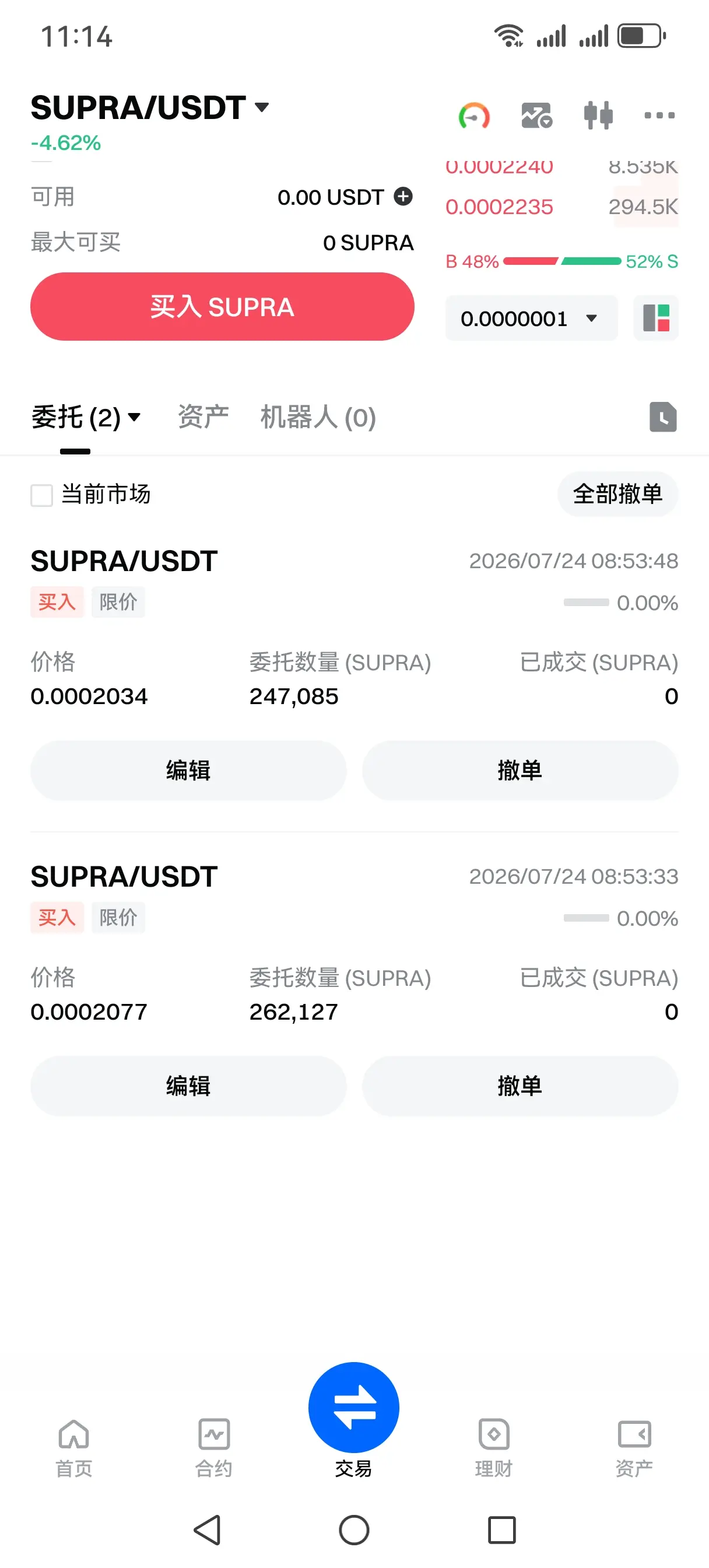Cancel the order priced 0.0002077

point(520,1086)
